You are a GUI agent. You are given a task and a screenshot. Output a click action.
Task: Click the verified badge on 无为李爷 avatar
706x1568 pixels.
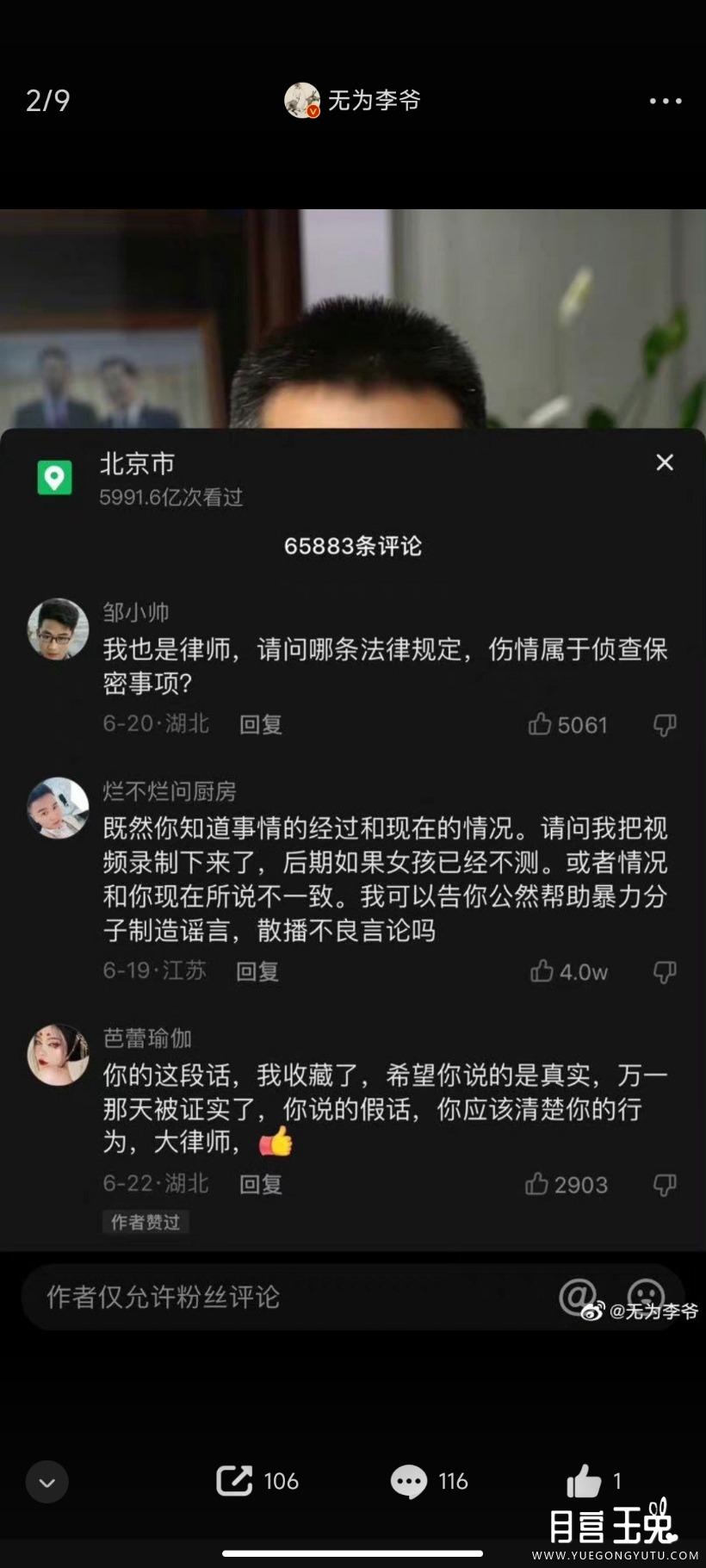pyautogui.click(x=312, y=113)
